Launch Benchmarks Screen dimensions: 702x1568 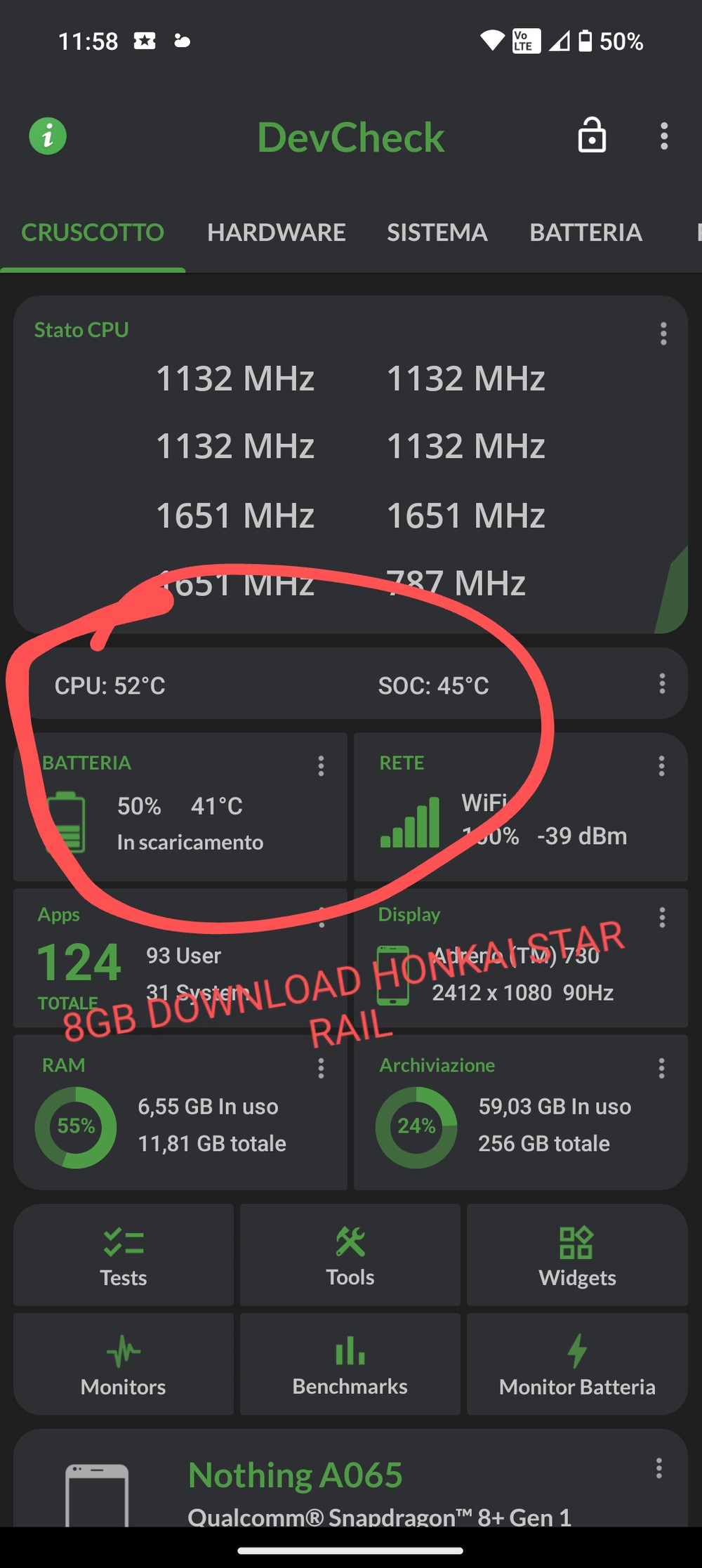350,1364
